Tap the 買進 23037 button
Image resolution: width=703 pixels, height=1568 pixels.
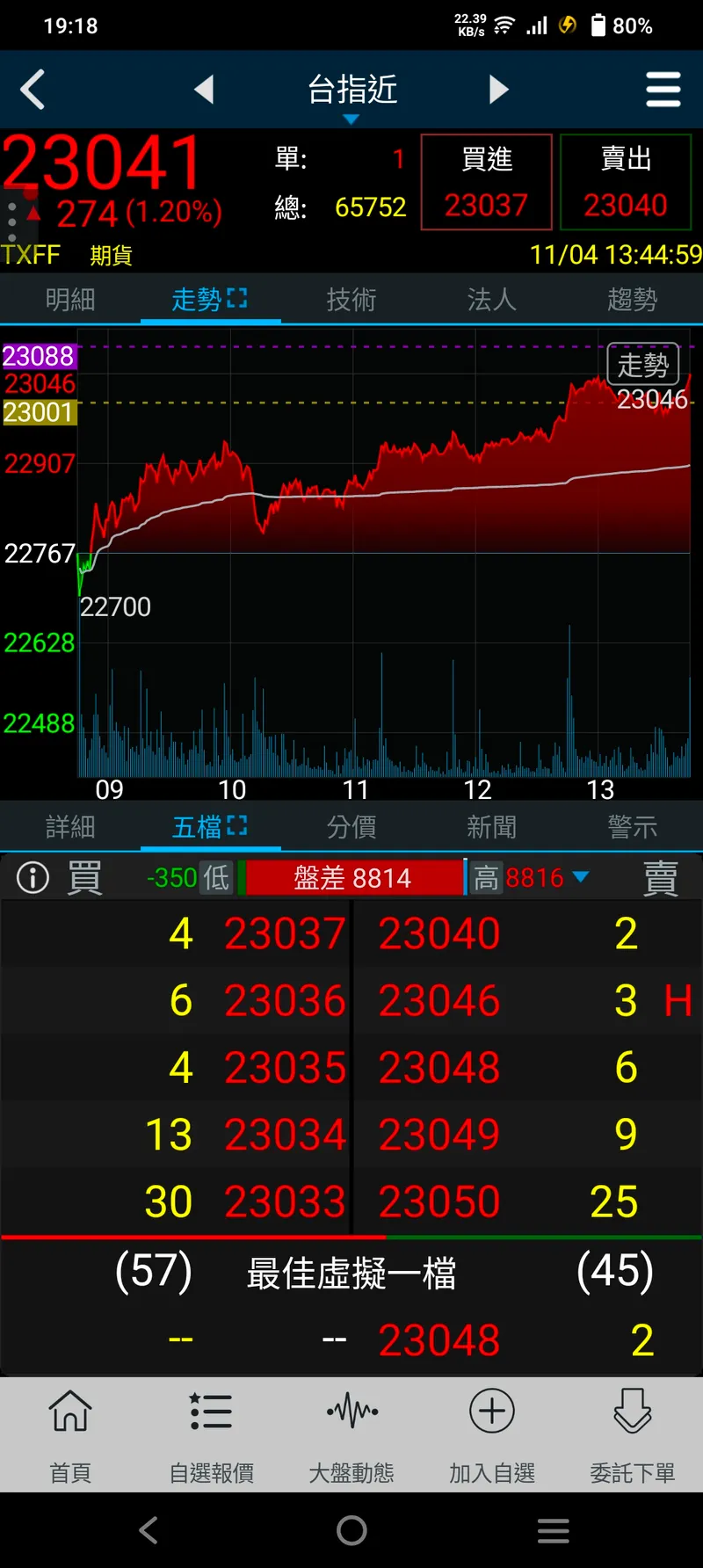486,182
